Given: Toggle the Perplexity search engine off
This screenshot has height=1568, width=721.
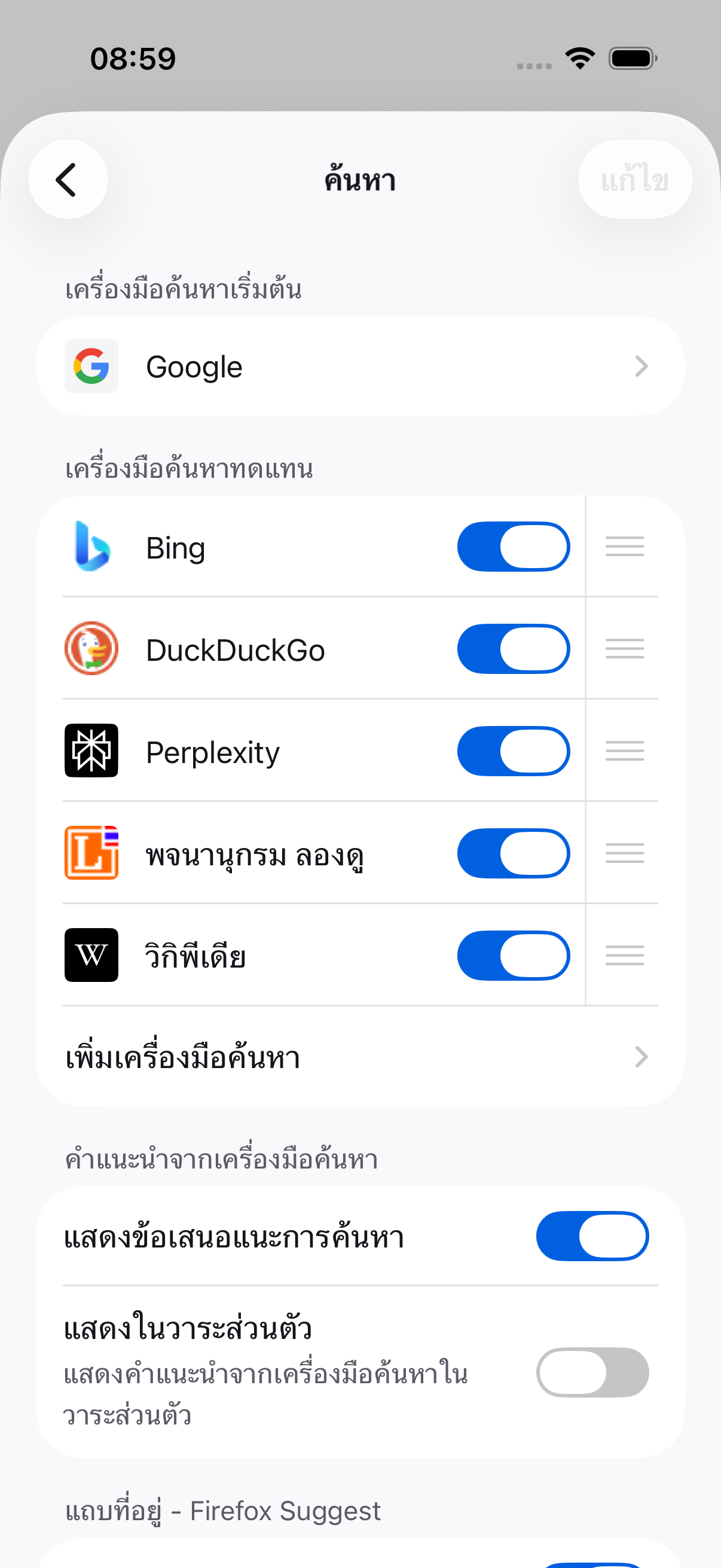Looking at the screenshot, I should pos(513,751).
